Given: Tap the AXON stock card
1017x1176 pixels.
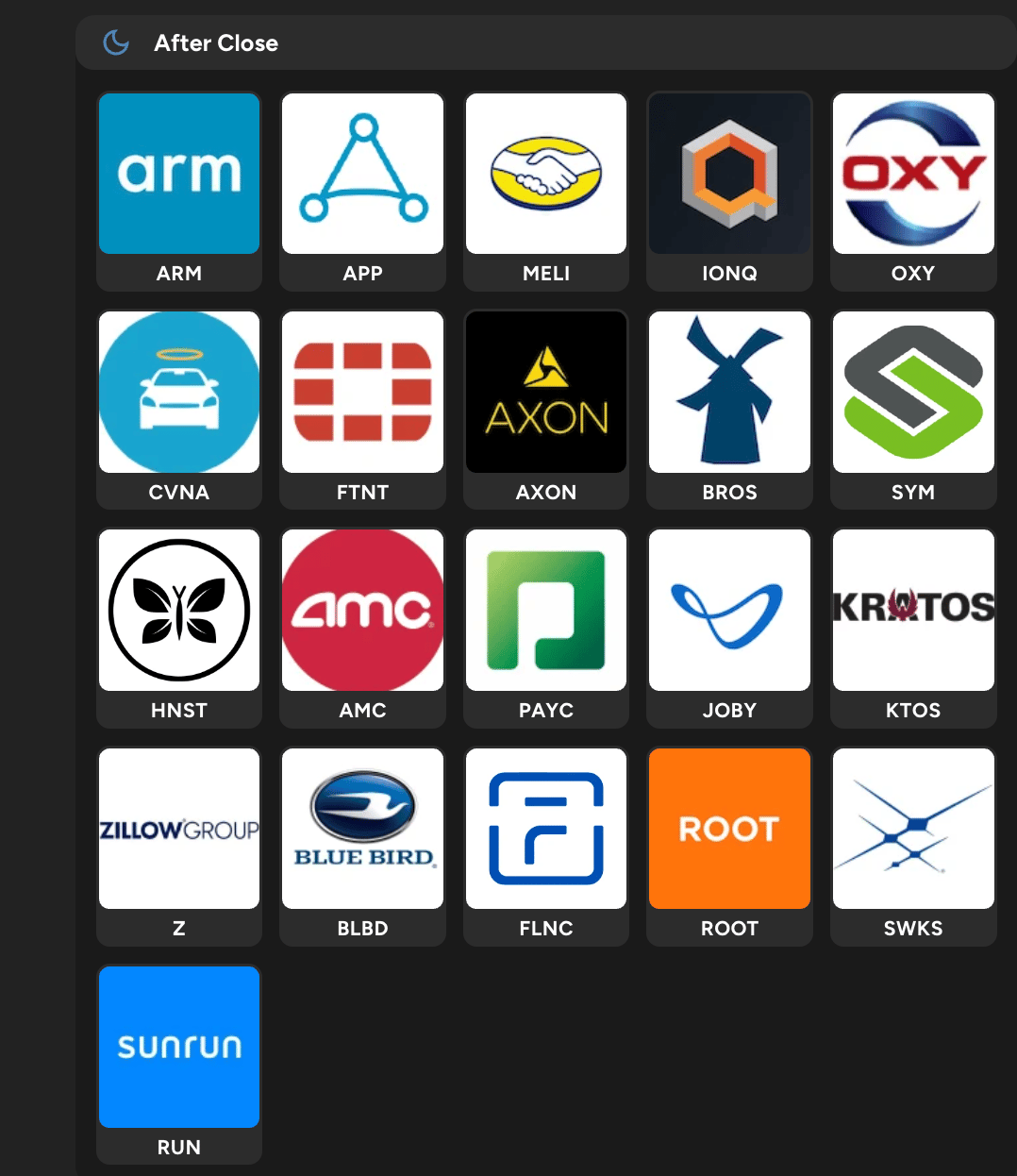Looking at the screenshot, I should coord(546,393).
